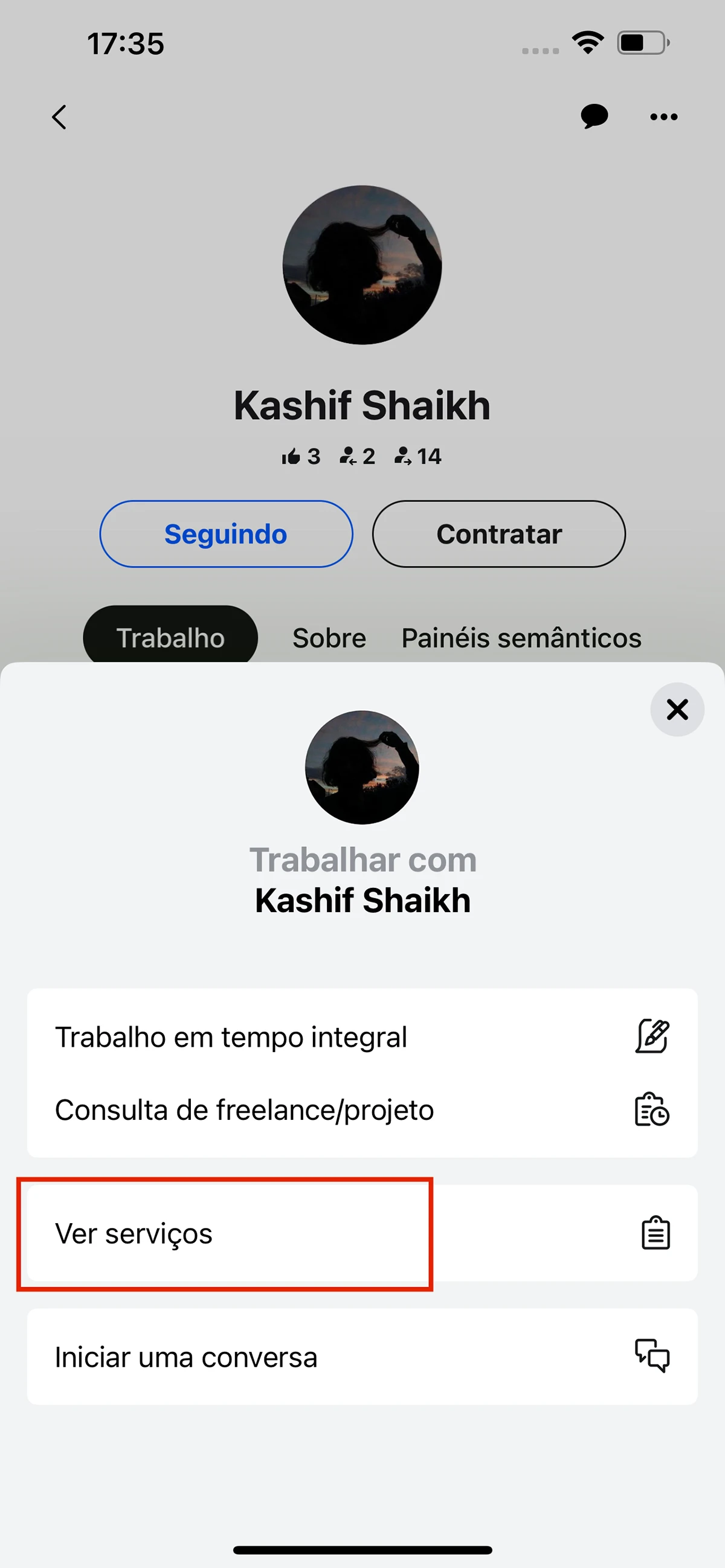This screenshot has height=1568, width=725.
Task: Open the chat bubble icon in the header
Action: (594, 116)
